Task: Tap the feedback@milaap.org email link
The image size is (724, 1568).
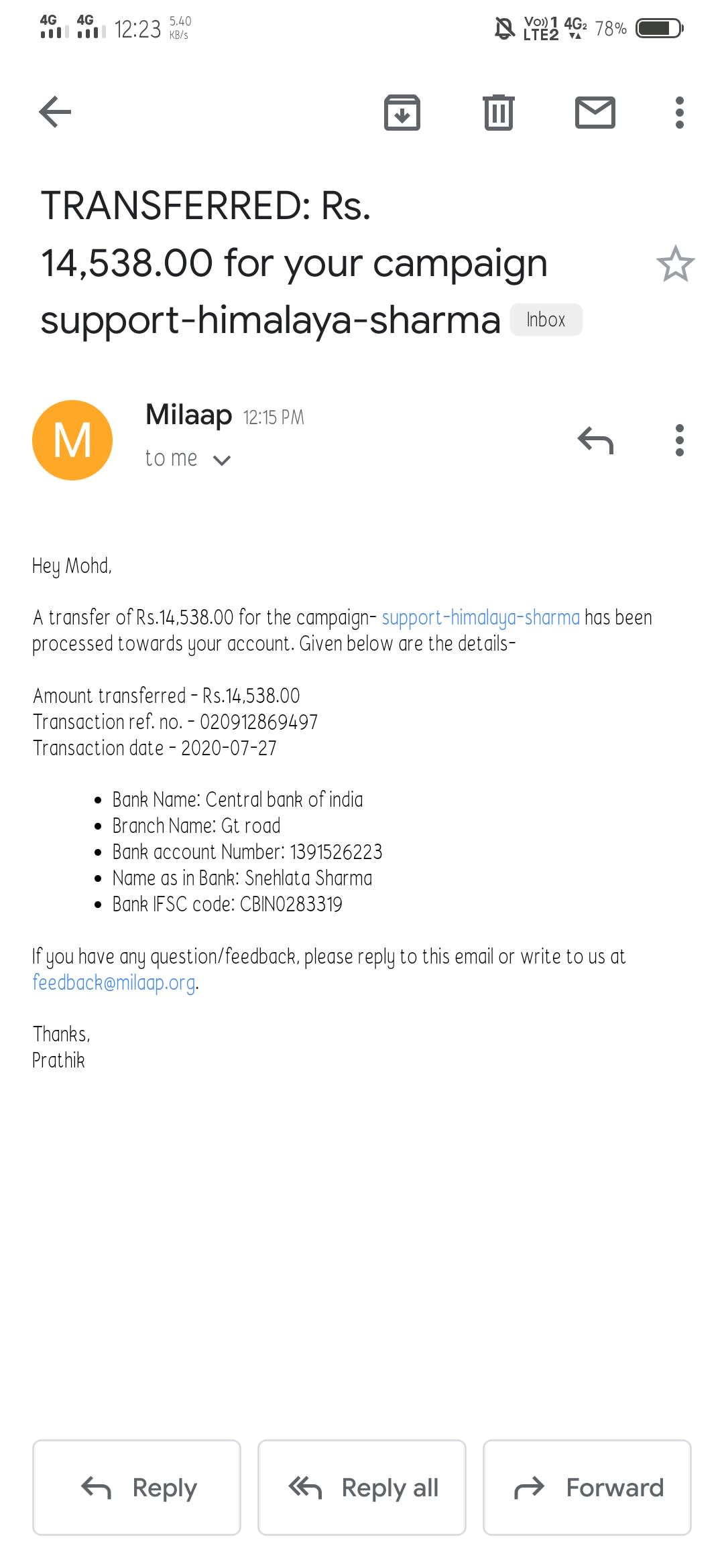Action: 114,982
